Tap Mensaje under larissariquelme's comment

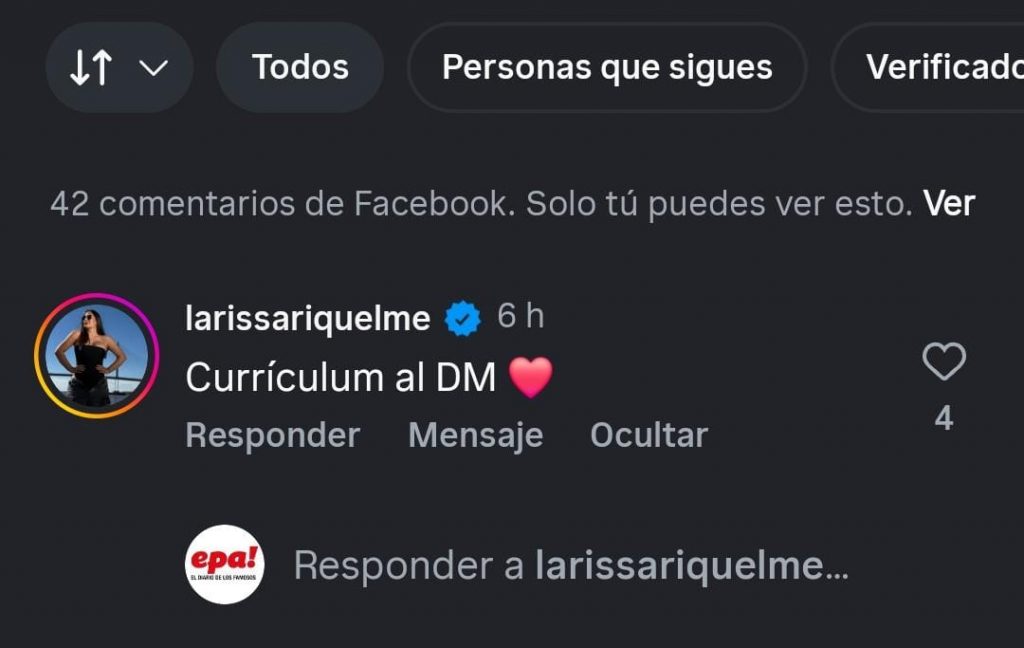(x=475, y=435)
